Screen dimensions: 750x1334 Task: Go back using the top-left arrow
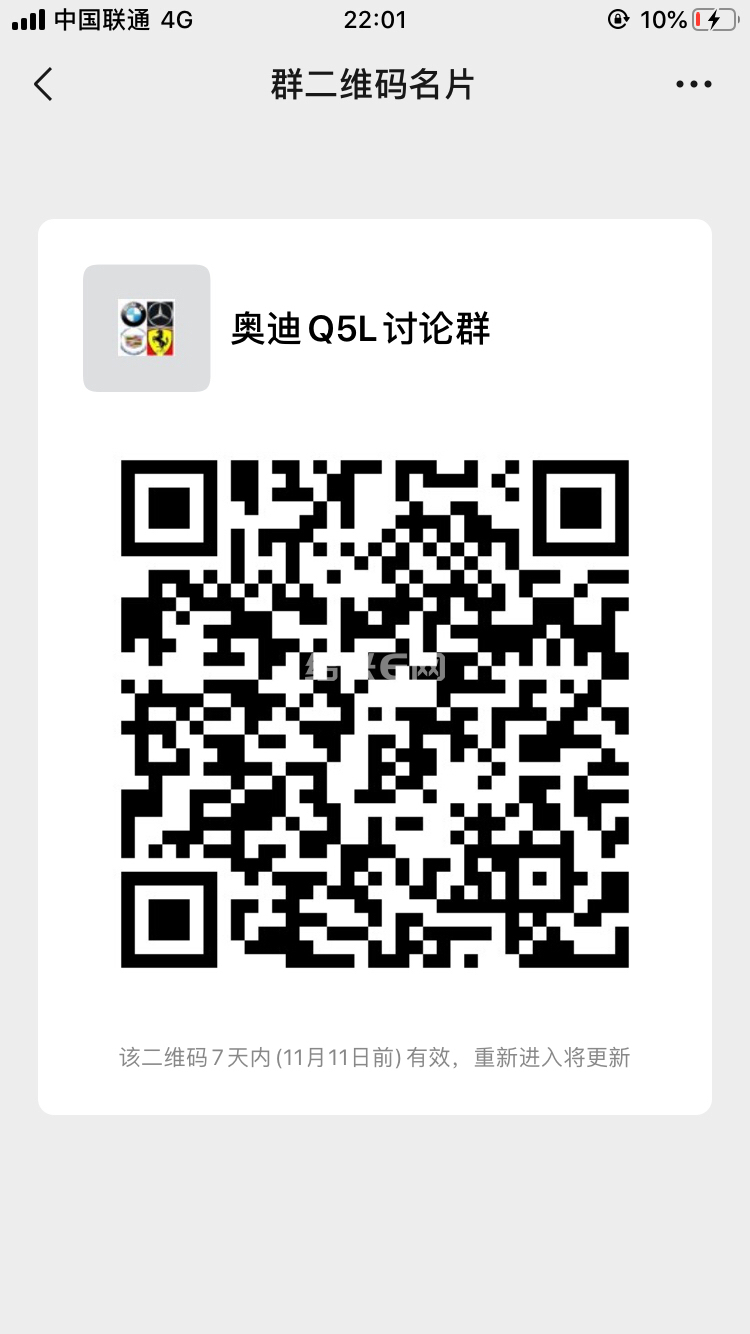[x=43, y=84]
